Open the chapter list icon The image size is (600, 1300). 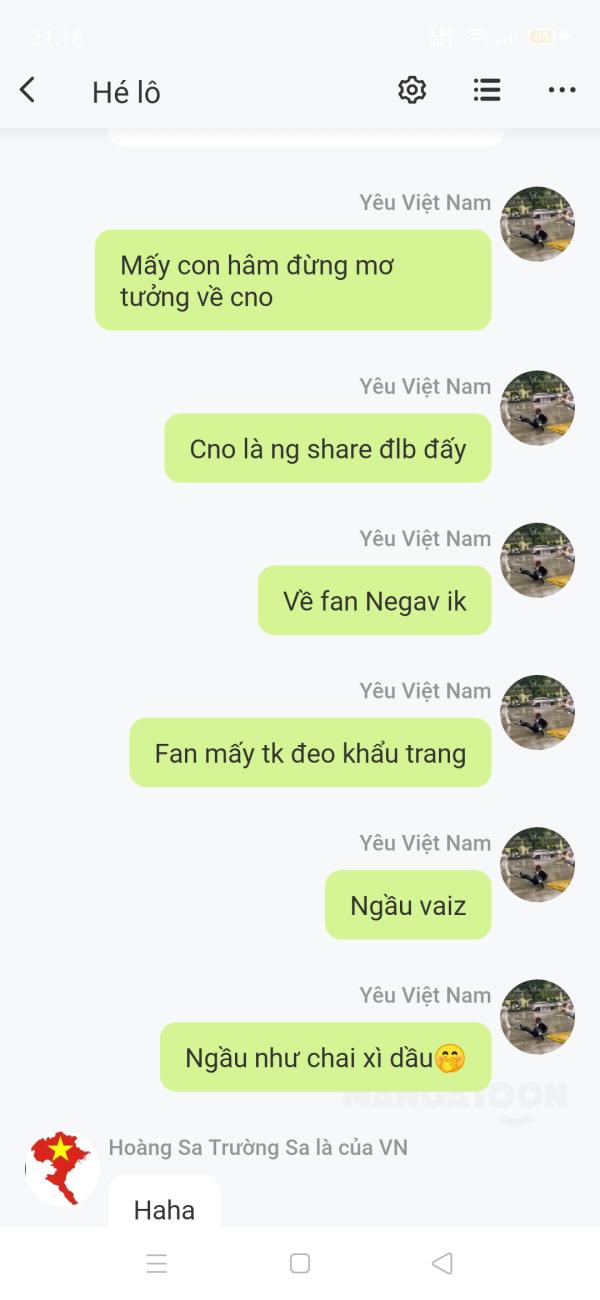pos(487,90)
